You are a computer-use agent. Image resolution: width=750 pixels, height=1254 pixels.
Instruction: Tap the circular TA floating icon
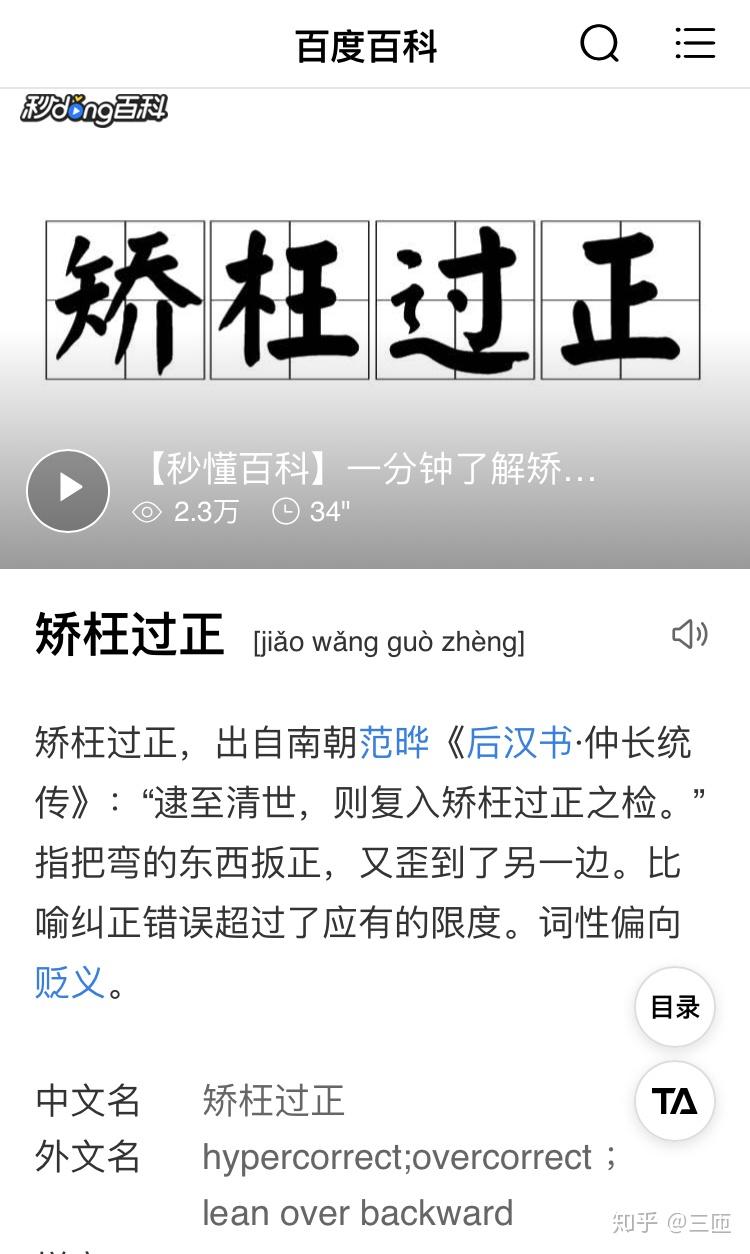click(x=675, y=1101)
